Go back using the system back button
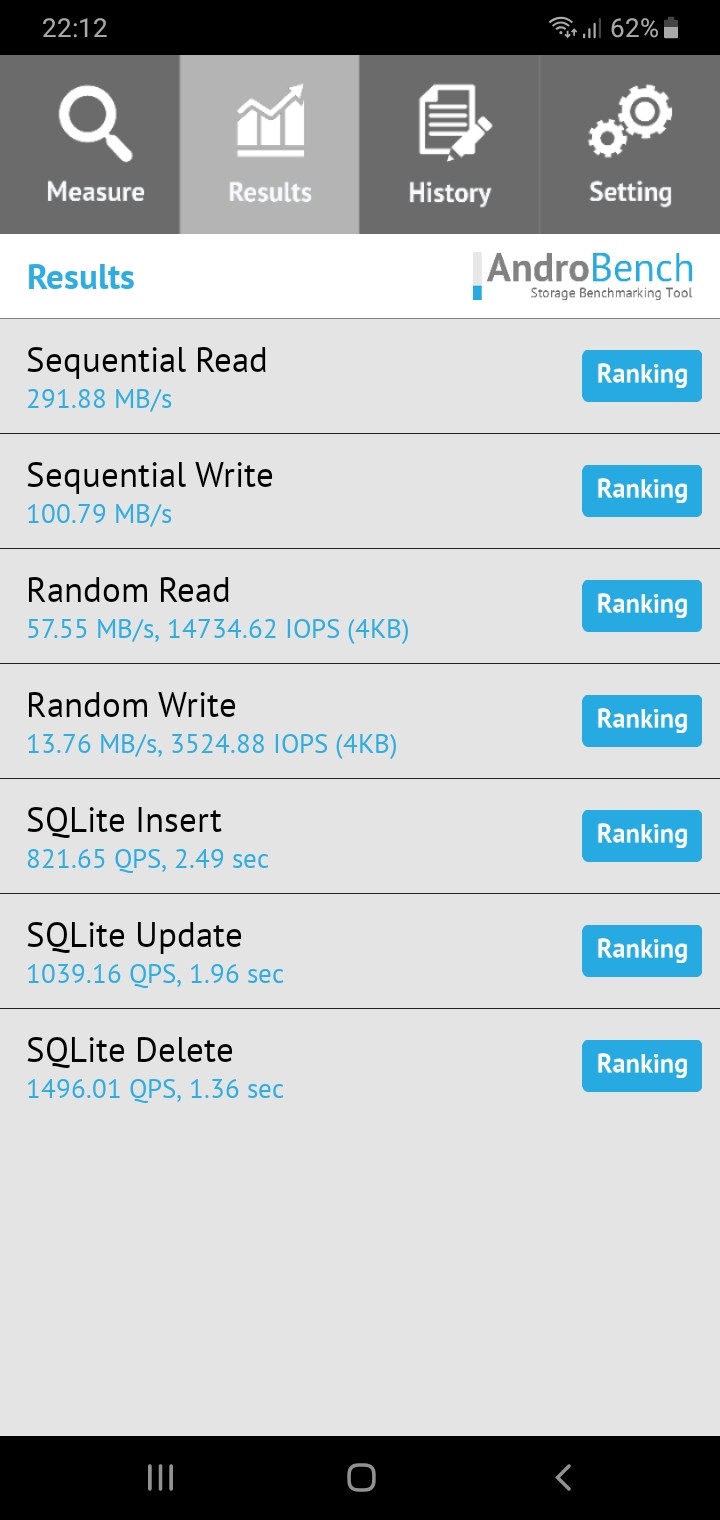Screen dimensions: 720x1520 (563, 1477)
